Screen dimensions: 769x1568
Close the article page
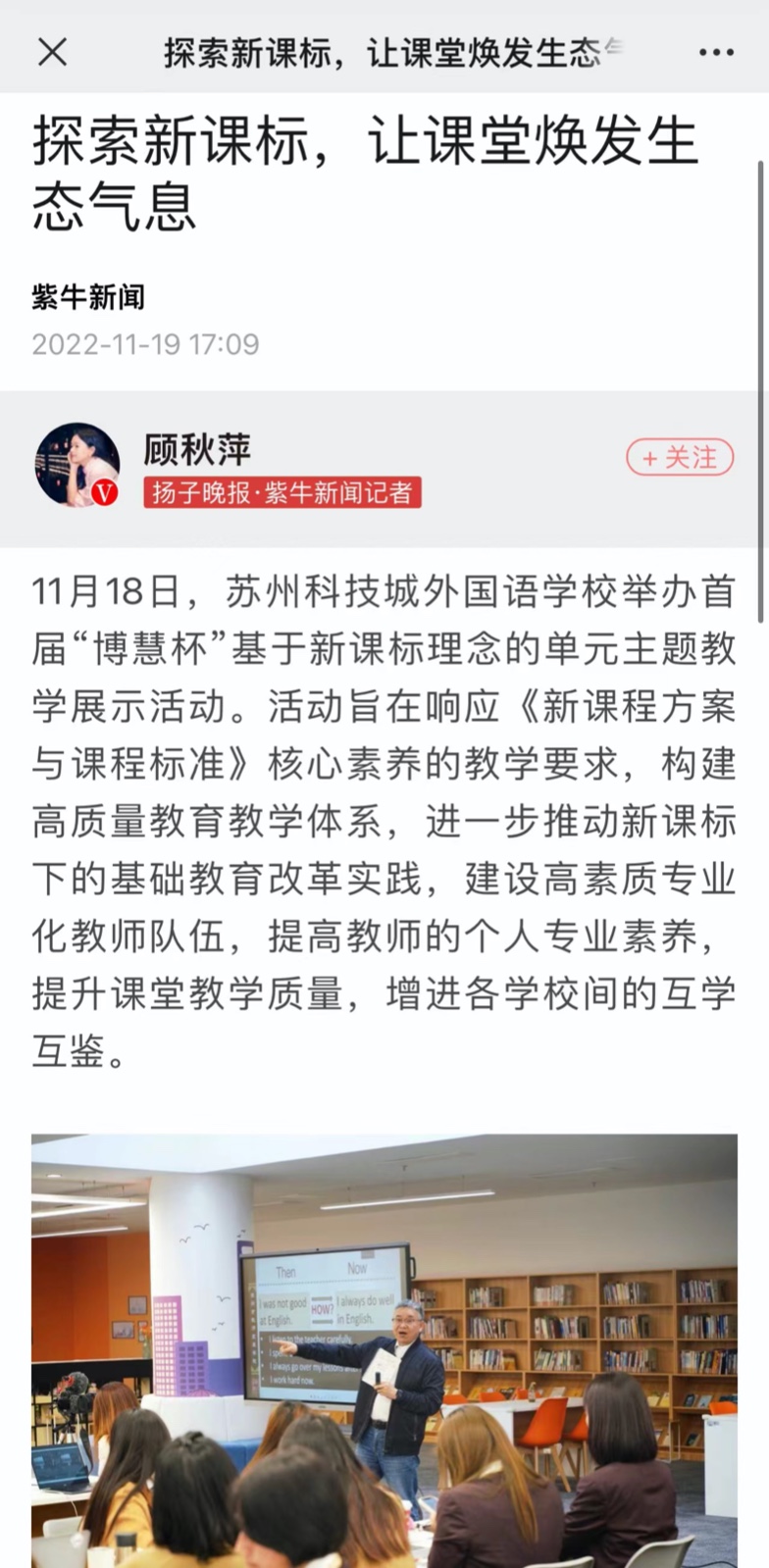52,52
